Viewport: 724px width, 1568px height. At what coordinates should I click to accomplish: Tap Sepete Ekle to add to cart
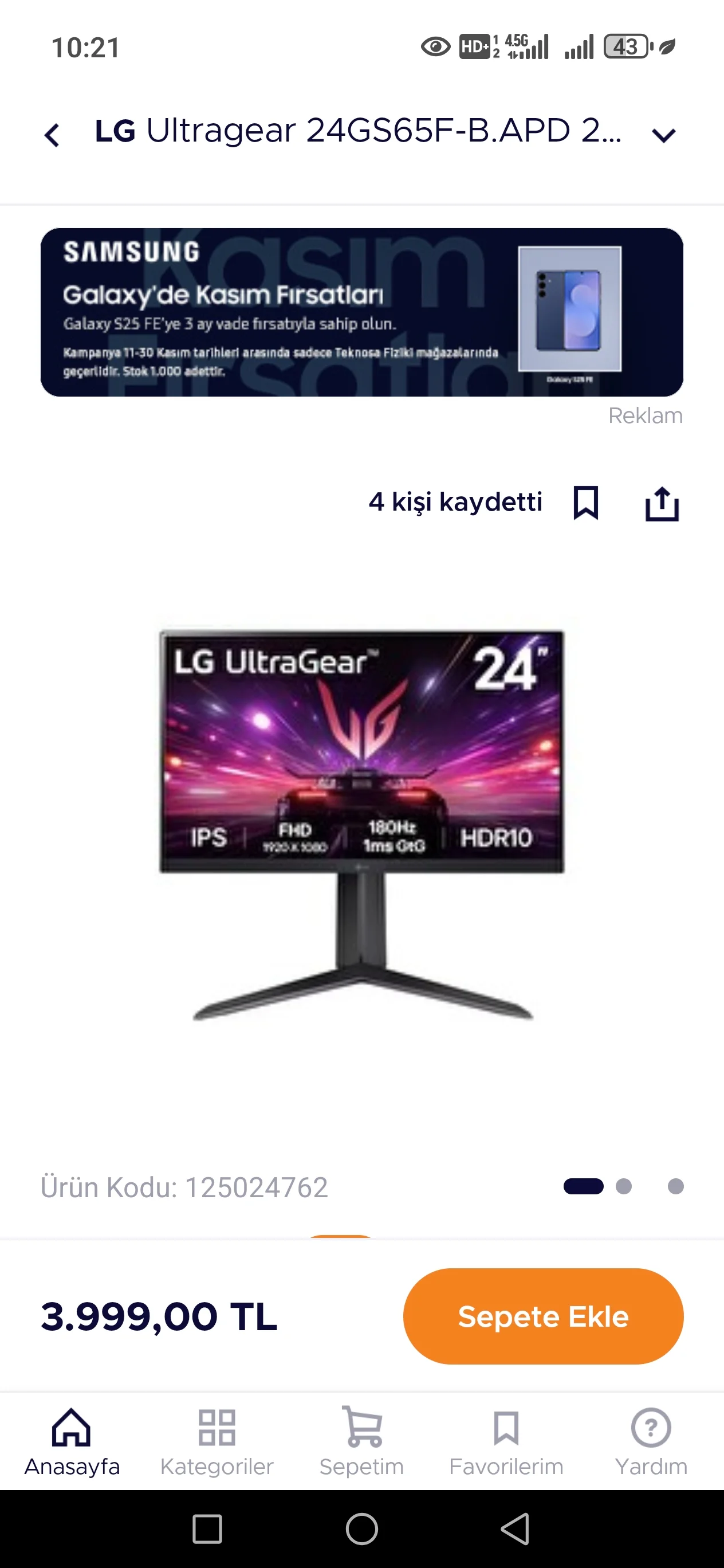click(542, 1316)
